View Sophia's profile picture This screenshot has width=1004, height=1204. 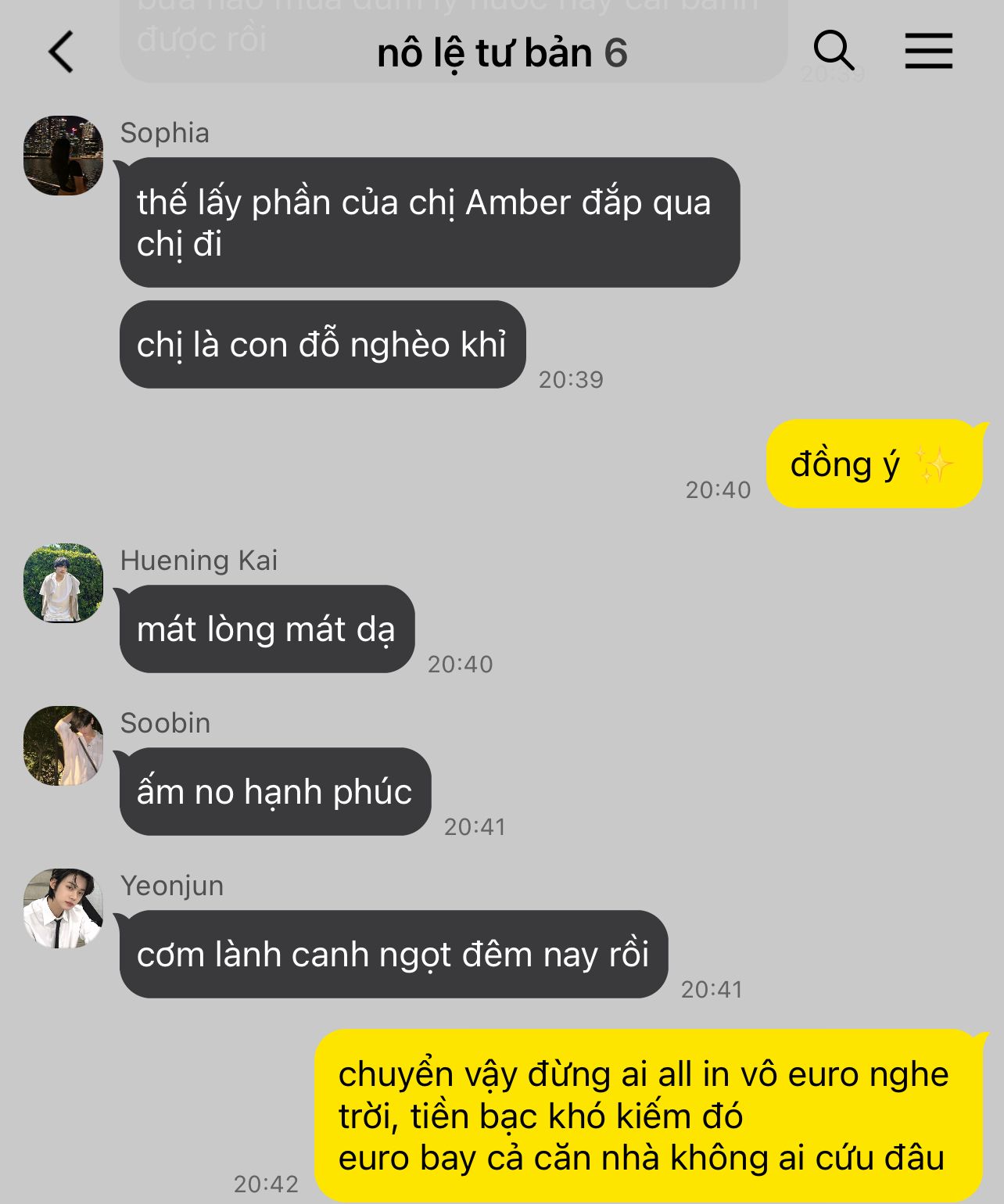[63, 156]
